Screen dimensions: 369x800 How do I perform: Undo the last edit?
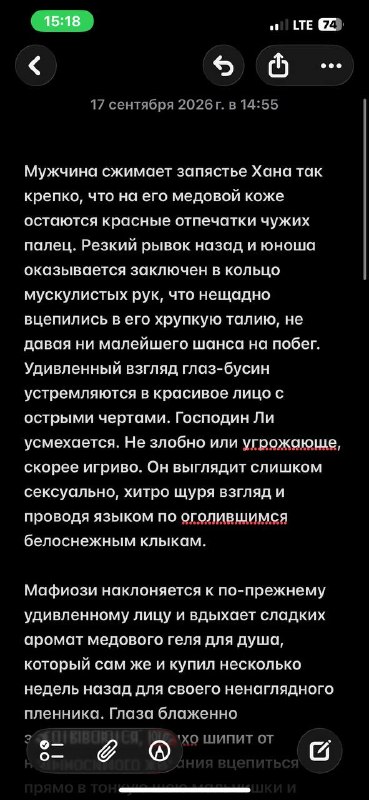223,65
